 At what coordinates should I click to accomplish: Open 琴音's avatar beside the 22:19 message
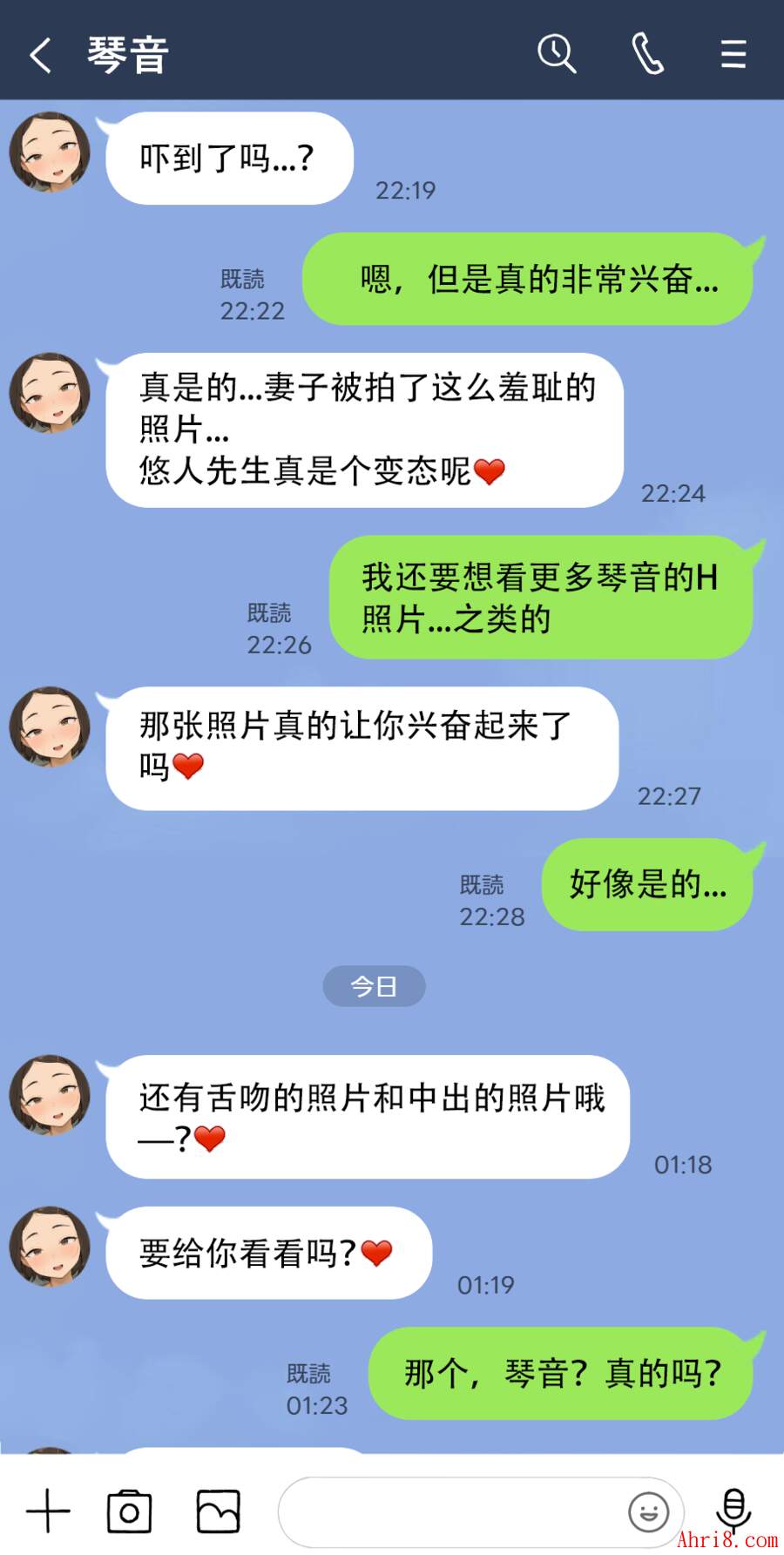pyautogui.click(x=50, y=152)
